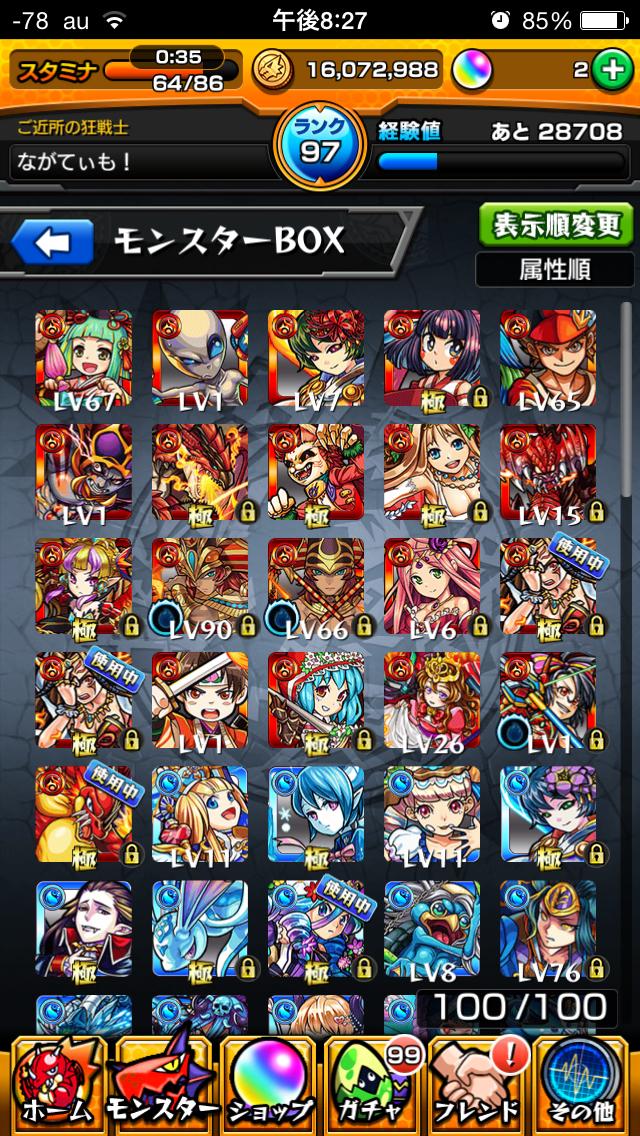Select the LV7 fire monster
This screenshot has width=640, height=1136.
click(316, 358)
